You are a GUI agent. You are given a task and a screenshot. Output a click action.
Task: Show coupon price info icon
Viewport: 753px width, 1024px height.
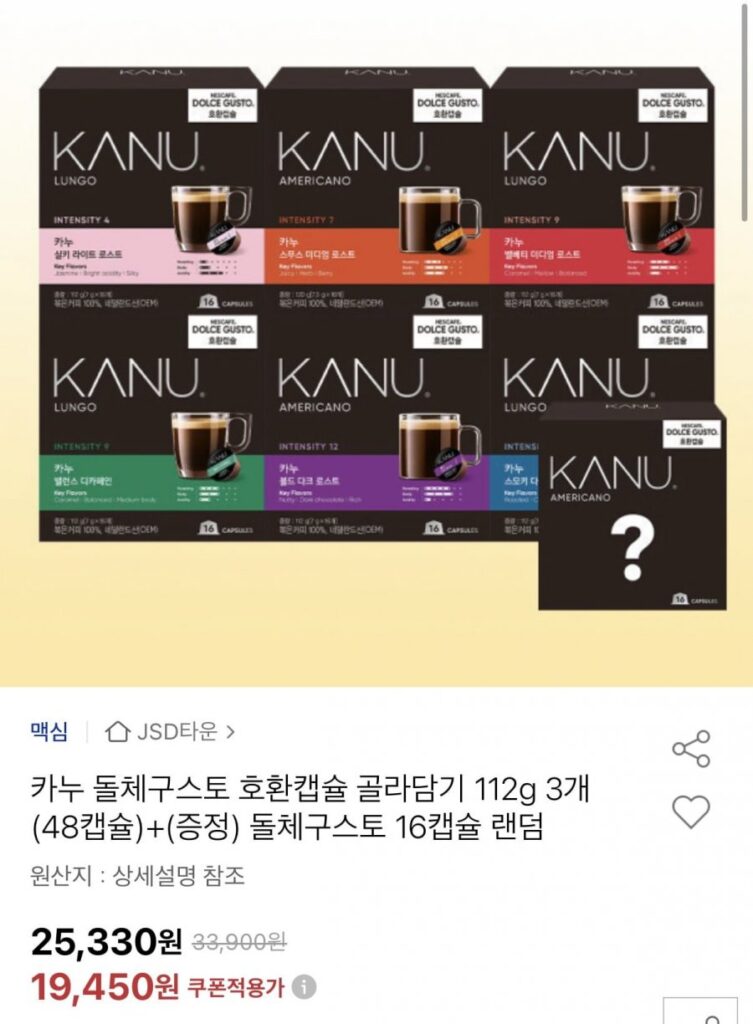click(304, 988)
